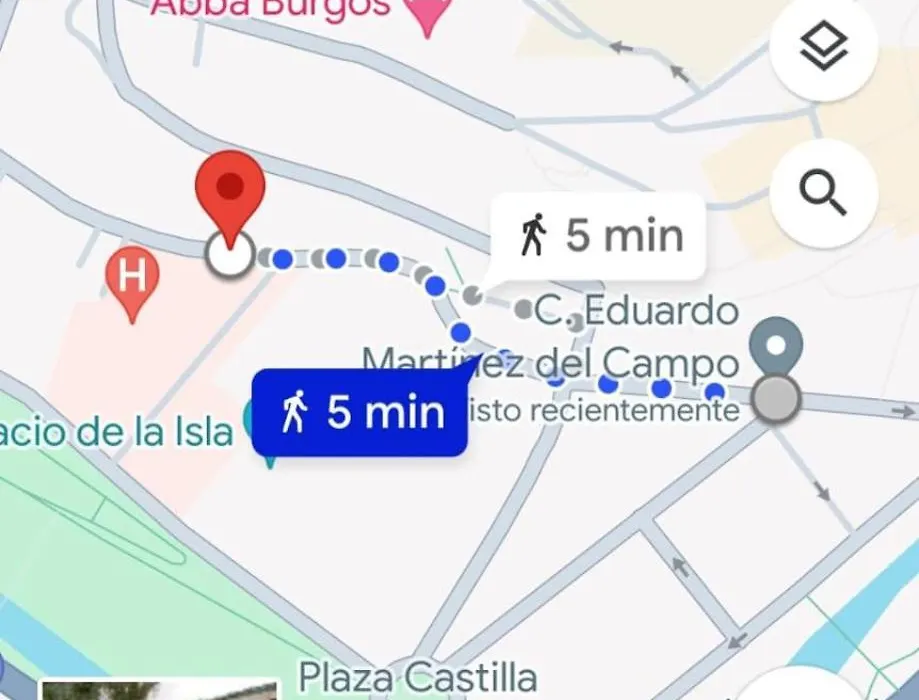
Task: Open the Palacio de la Isla marker
Action: tap(254, 428)
